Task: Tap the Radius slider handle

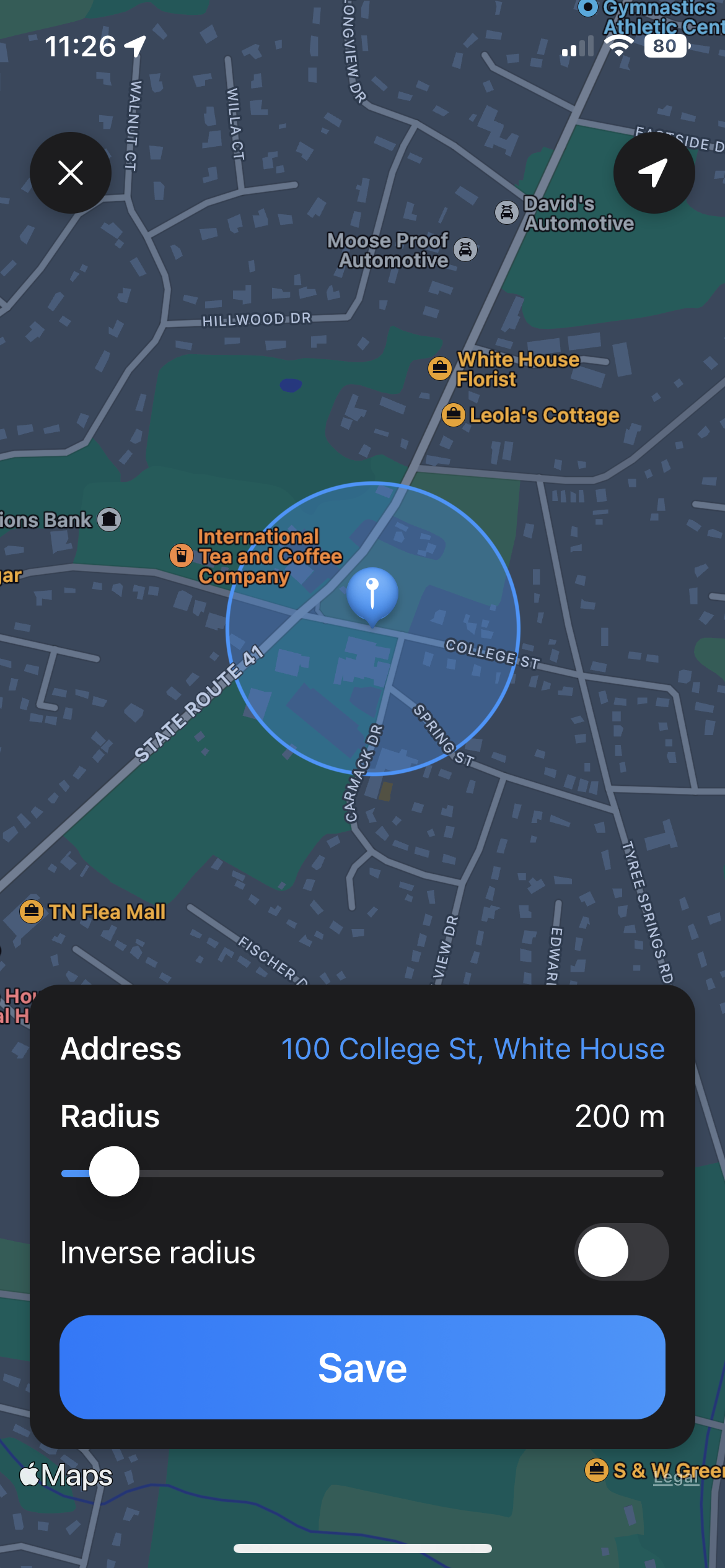Action: 114,1172
